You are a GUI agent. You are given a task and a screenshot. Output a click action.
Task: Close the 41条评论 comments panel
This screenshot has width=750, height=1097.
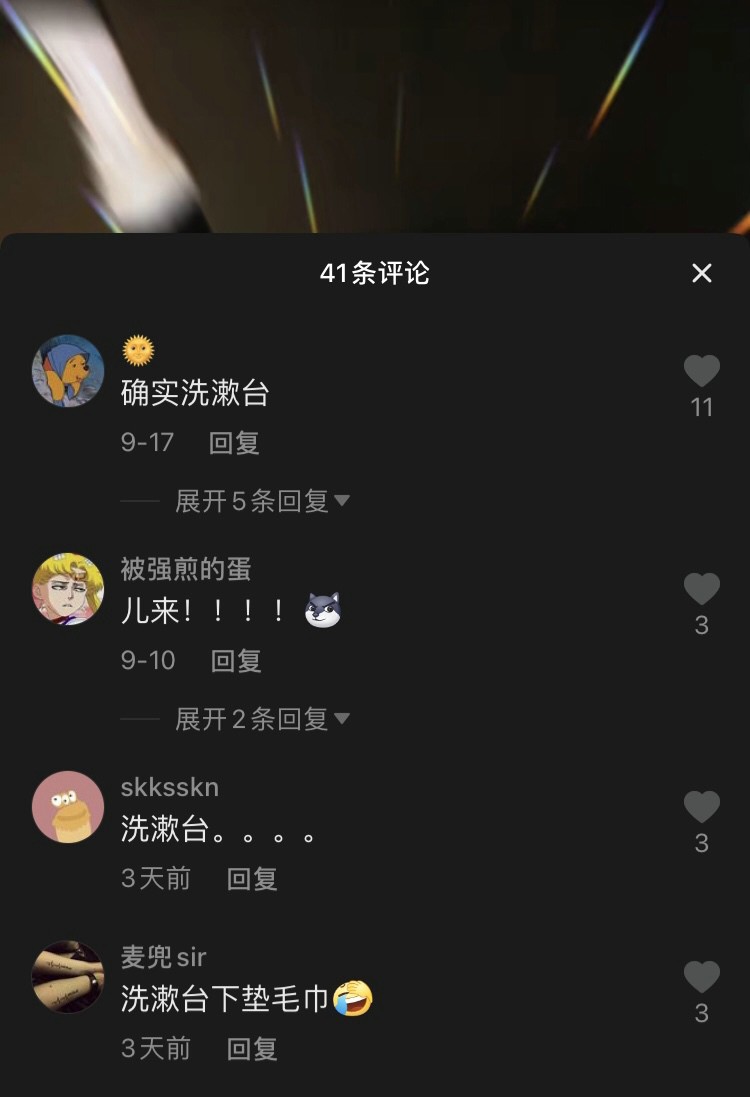click(702, 273)
